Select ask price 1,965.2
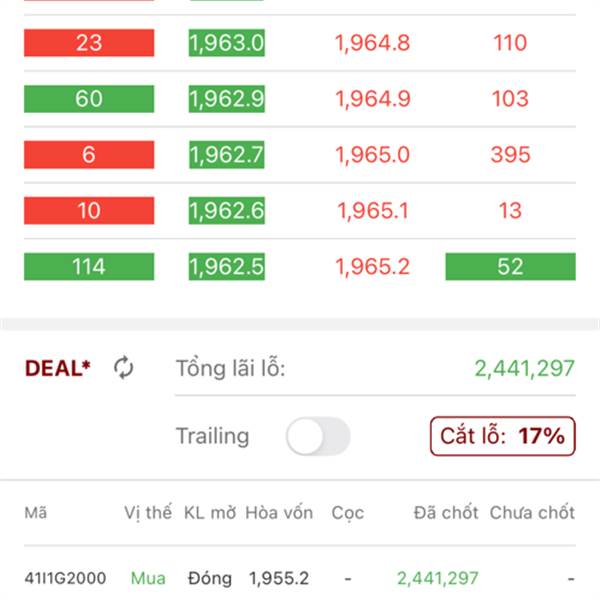 (372, 267)
